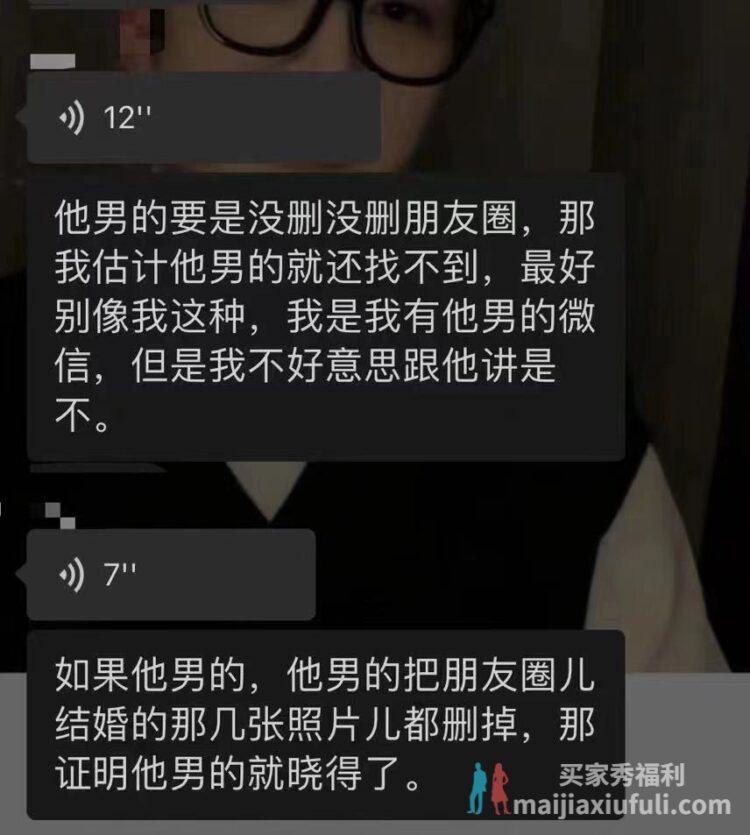Play the 7-second voice message
Screen dimensions: 750x835
point(170,575)
